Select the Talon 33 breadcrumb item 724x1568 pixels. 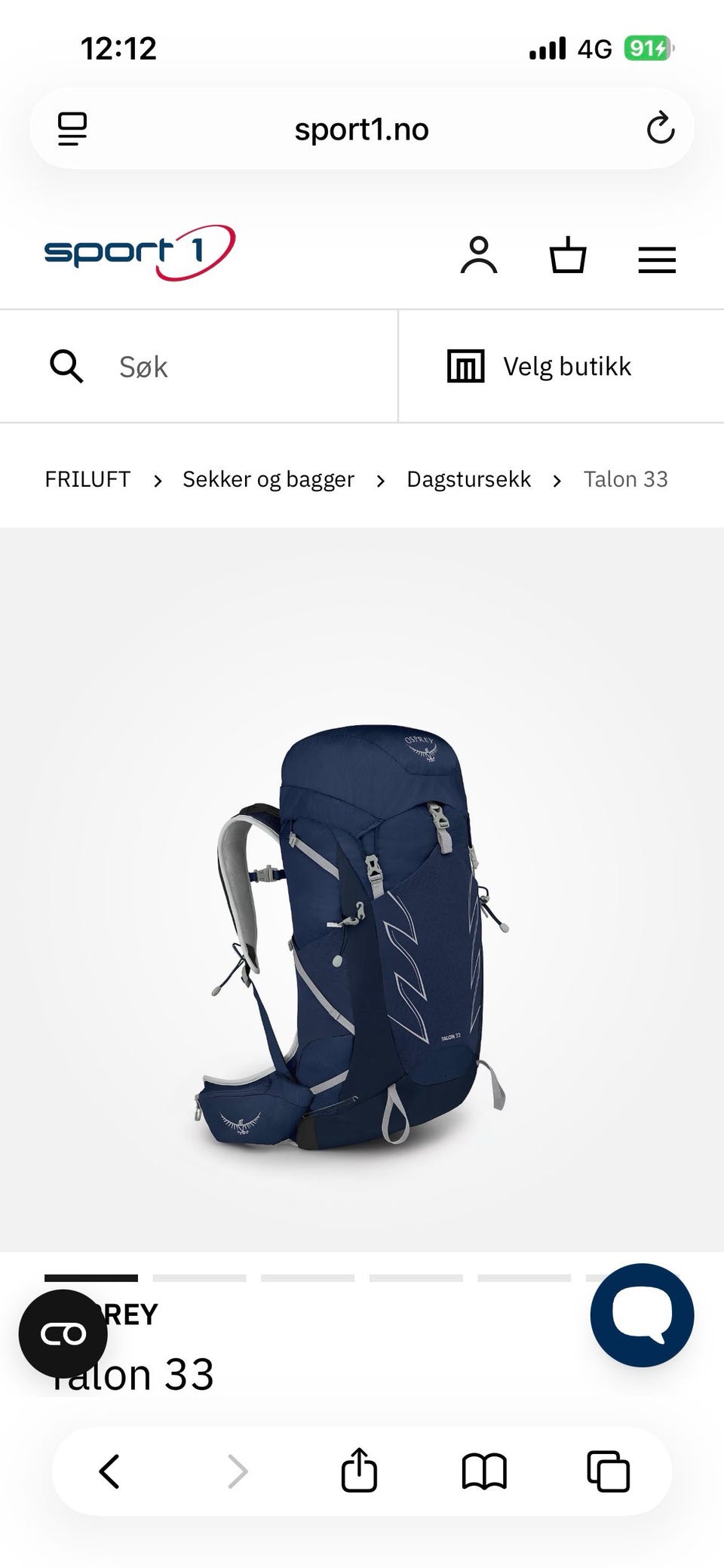tap(626, 479)
